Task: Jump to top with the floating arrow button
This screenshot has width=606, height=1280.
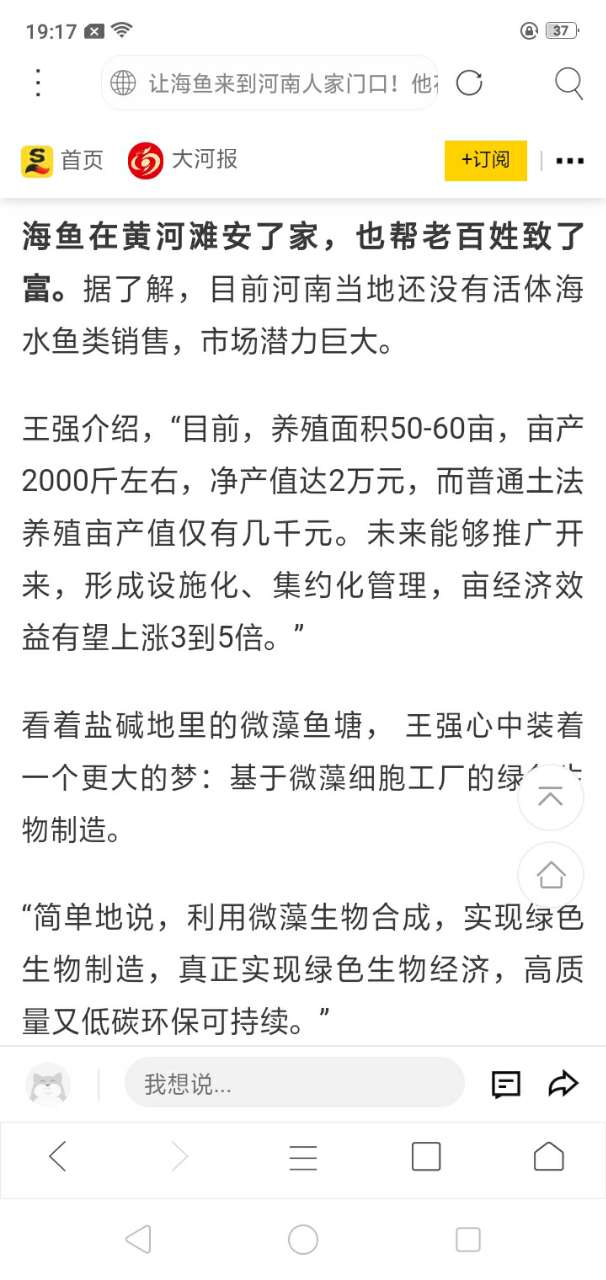Action: (x=550, y=797)
